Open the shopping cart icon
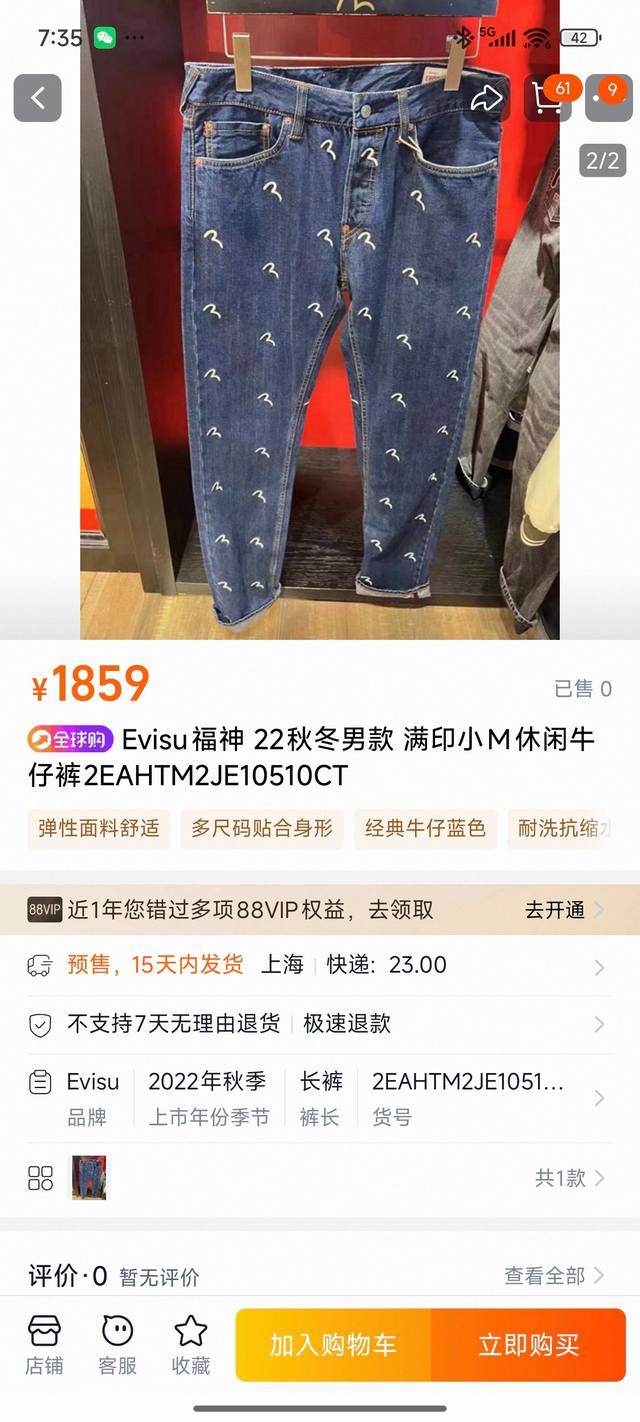Viewport: 640px width, 1422px height. [x=548, y=98]
